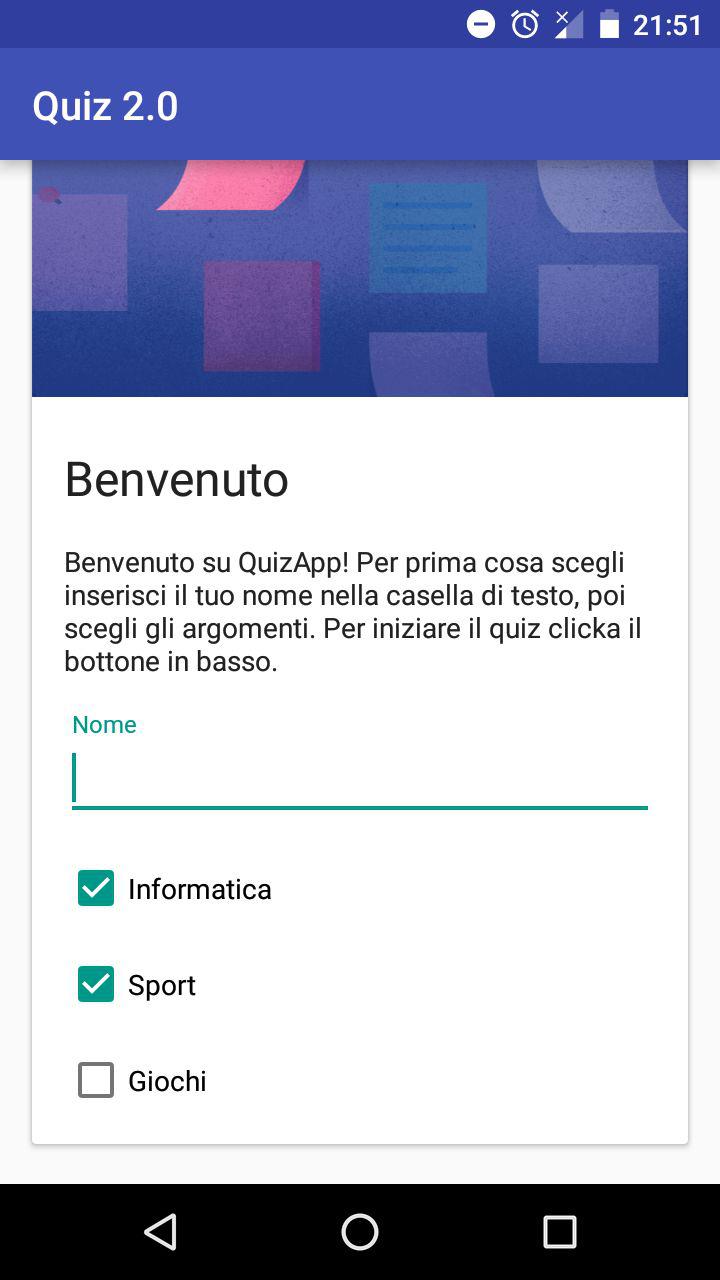
Task: Uncheck the Informatica checkbox
Action: pos(96,888)
